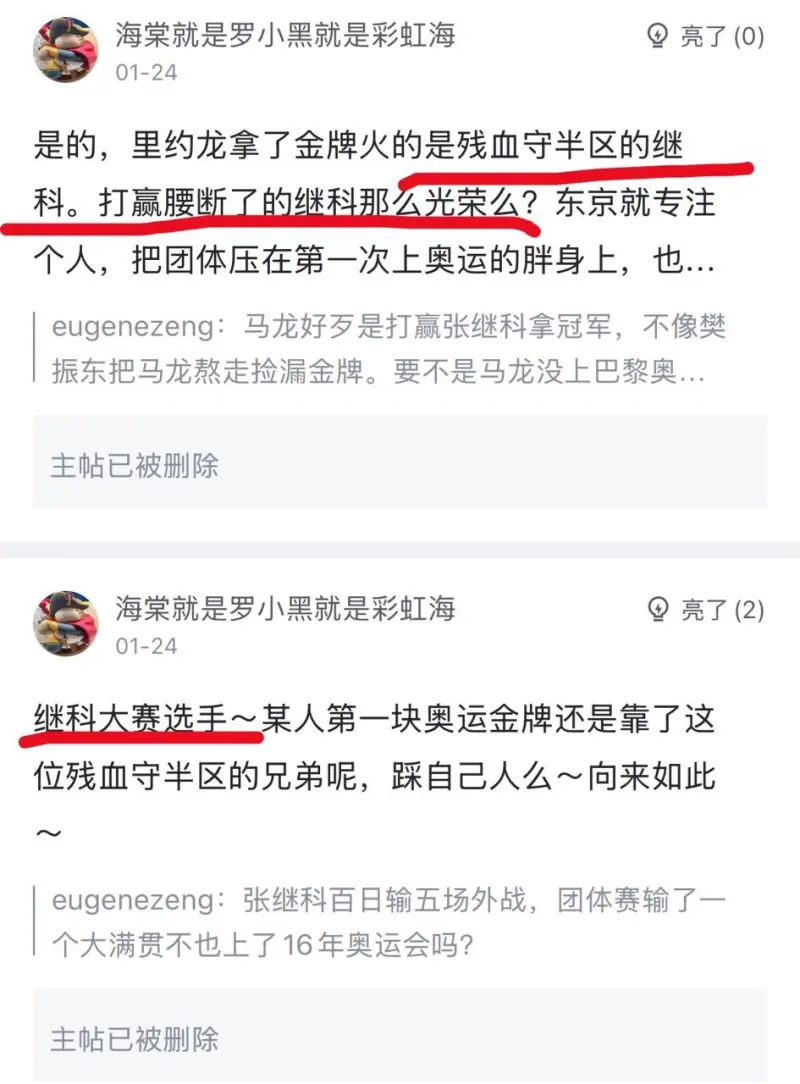Screen dimensions: 800x1084
Task: Tap the 亮了 (2) light-up button
Action: (x=706, y=609)
